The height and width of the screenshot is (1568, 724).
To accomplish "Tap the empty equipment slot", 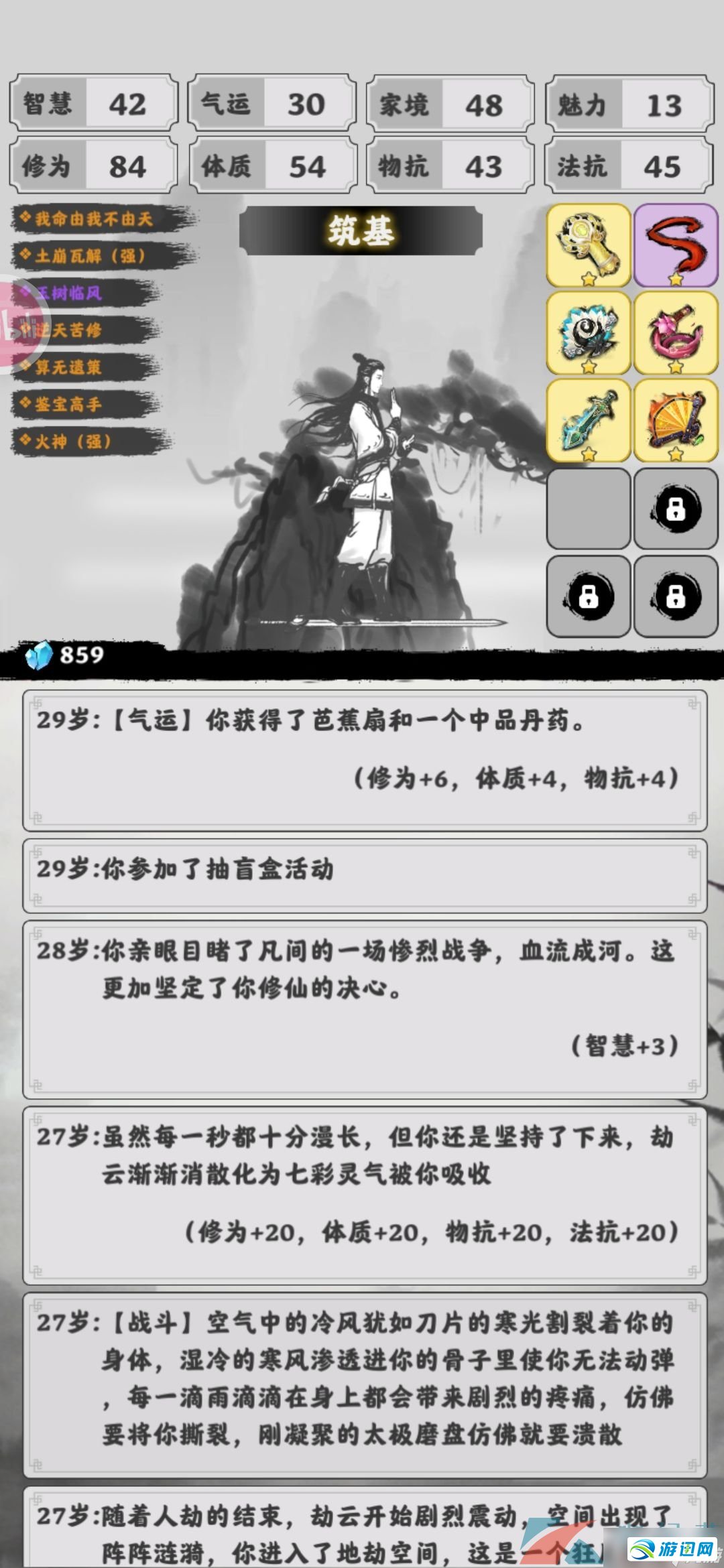I will (x=589, y=509).
